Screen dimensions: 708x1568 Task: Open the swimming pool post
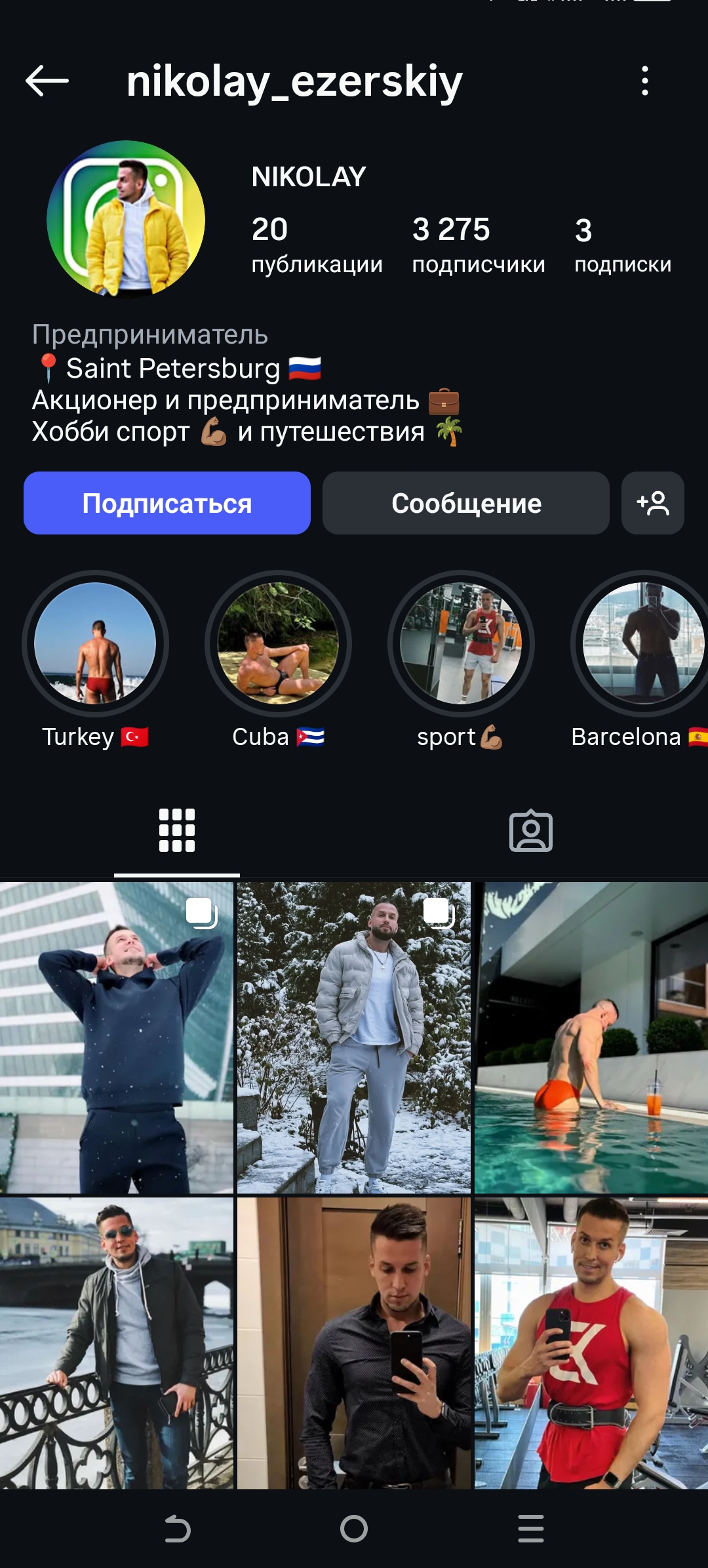point(591,1037)
